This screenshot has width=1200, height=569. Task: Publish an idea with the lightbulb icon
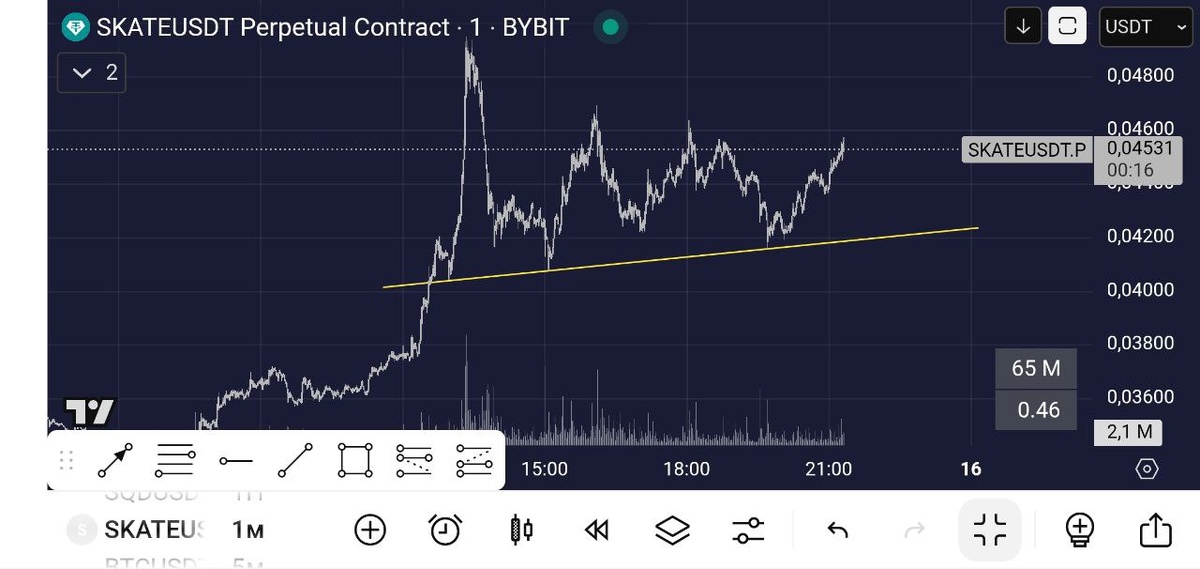pos(1079,529)
